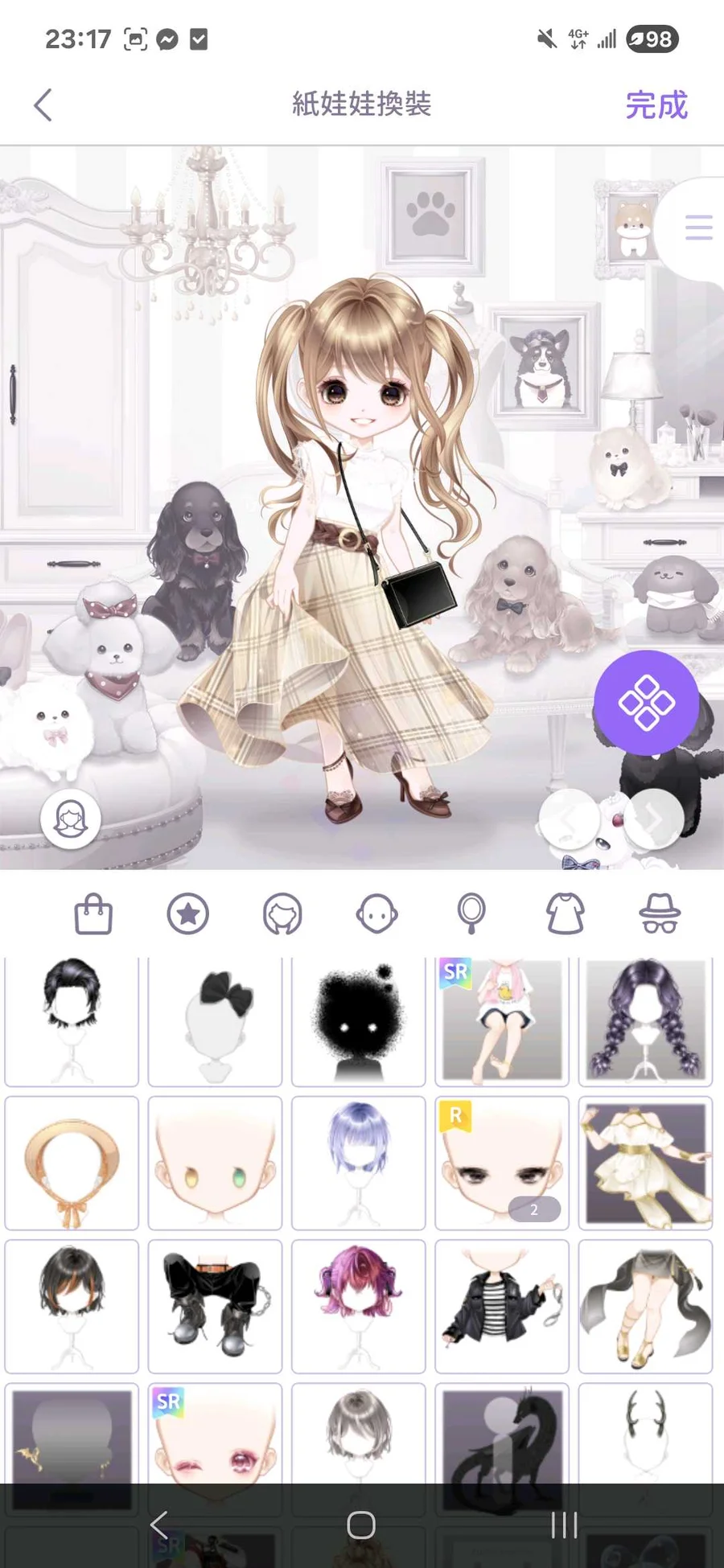Switch to the hand mirror category tab
Viewport: 724px width, 1568px height.
click(471, 914)
